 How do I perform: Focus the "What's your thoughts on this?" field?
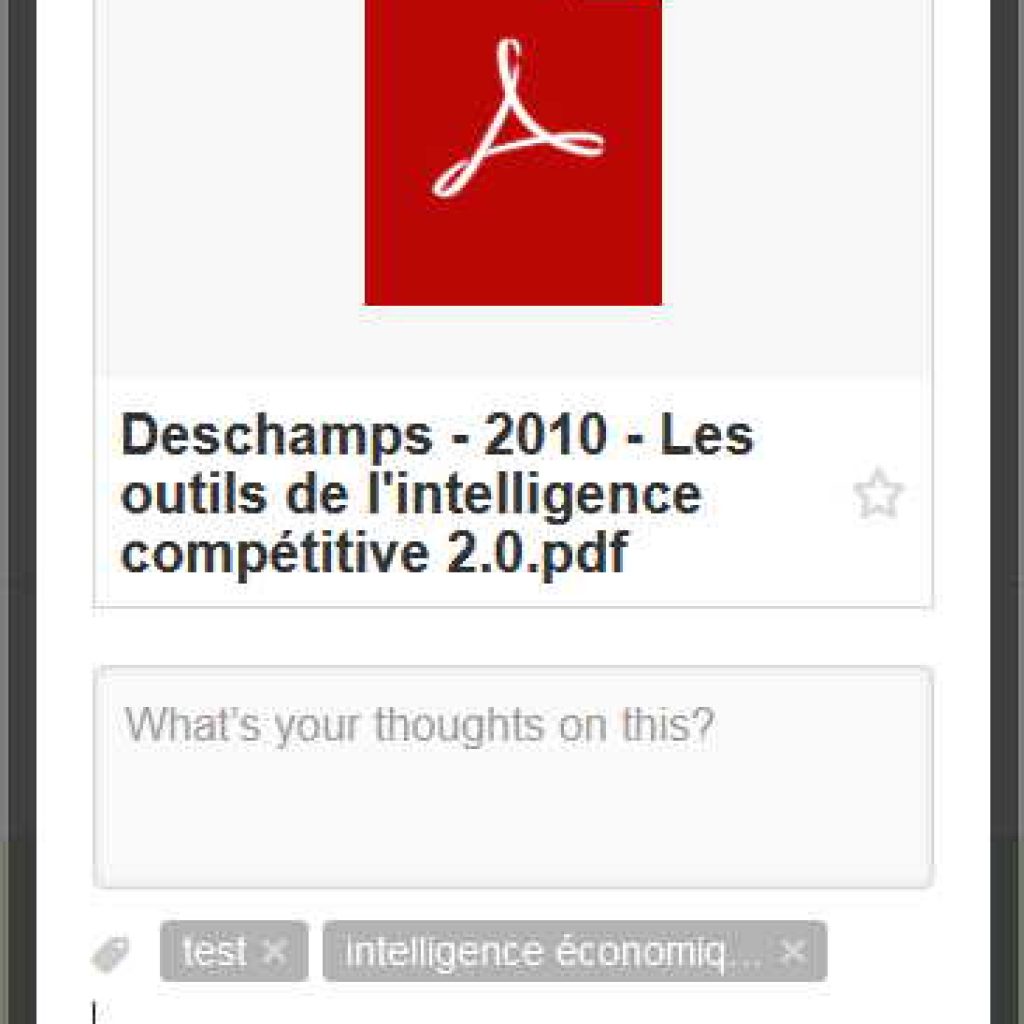pyautogui.click(x=512, y=776)
